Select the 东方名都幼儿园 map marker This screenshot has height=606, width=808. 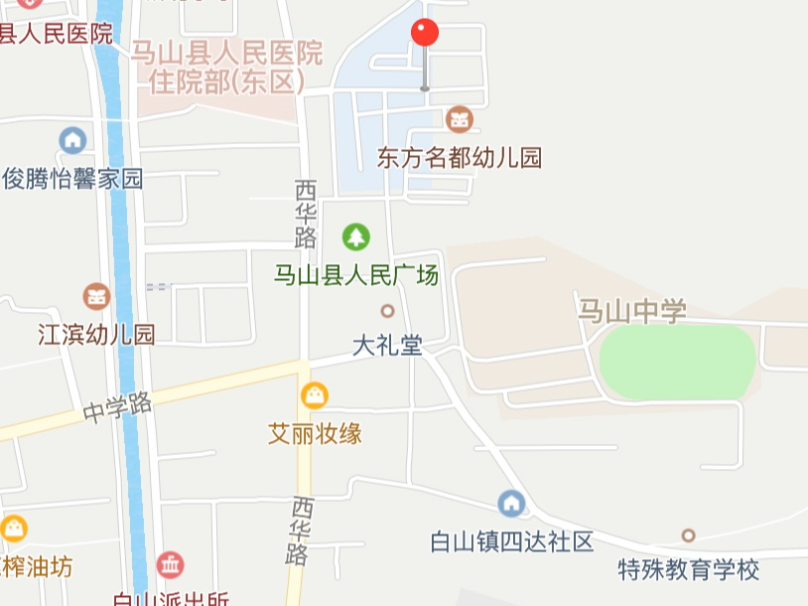pos(460,120)
